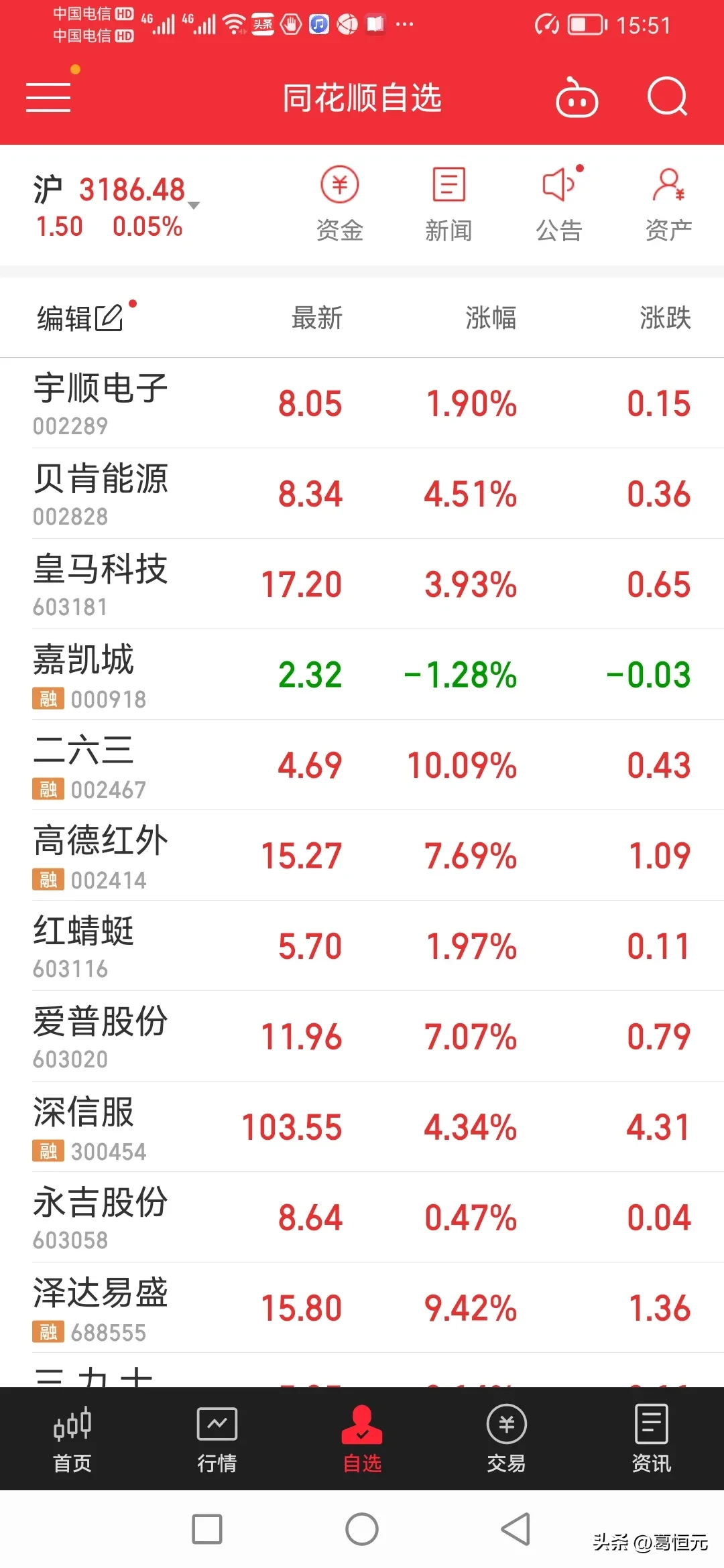The width and height of the screenshot is (724, 1568).
Task: Open the 资金 funds shortcut
Action: [340, 204]
